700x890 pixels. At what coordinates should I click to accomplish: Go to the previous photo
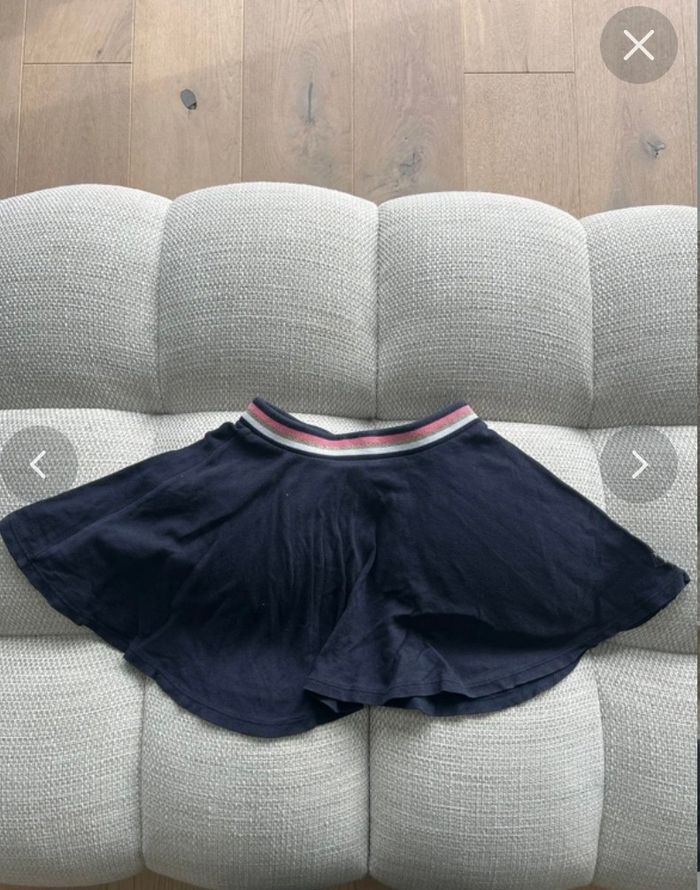[x=38, y=464]
